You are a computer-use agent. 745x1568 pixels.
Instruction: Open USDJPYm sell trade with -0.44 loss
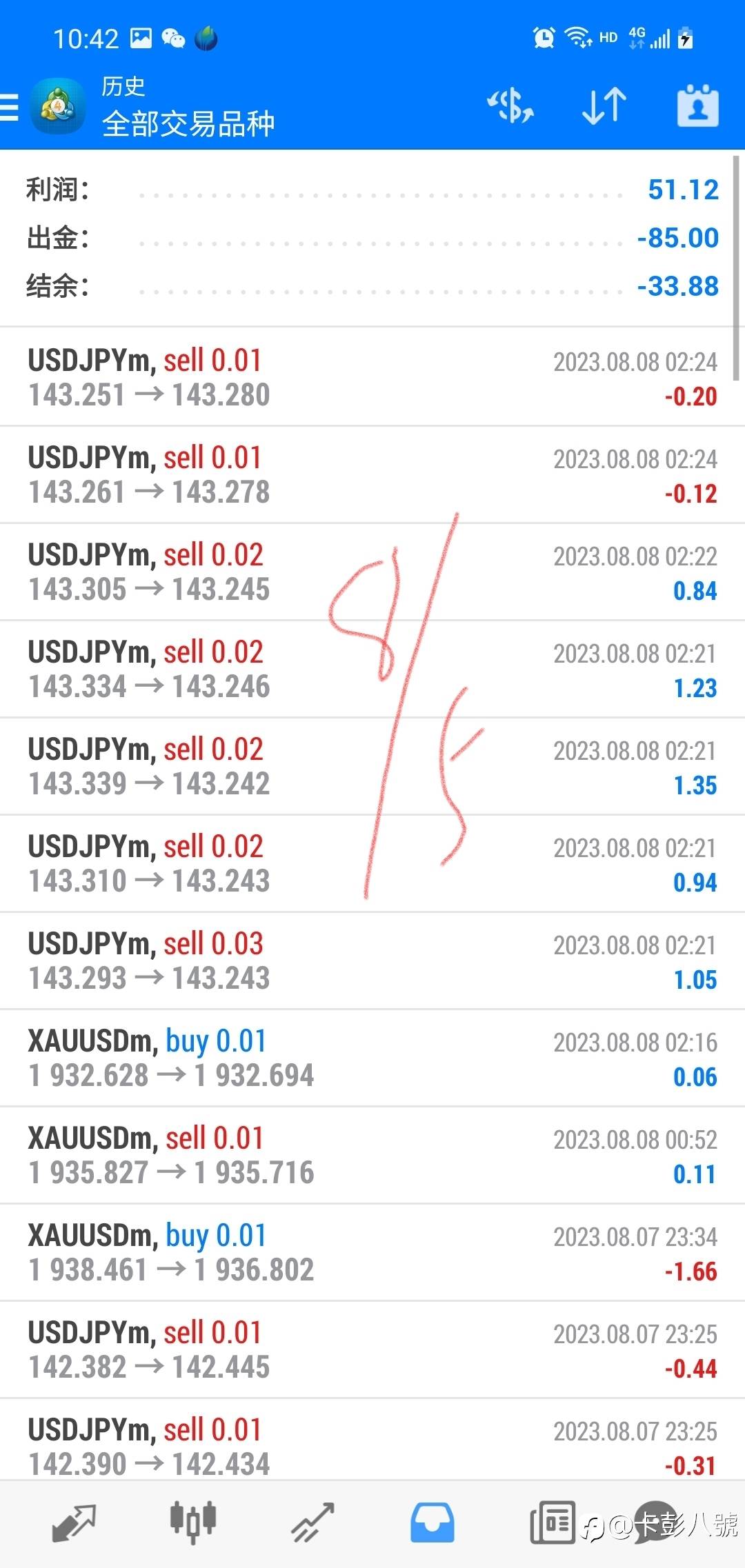pos(372,1349)
